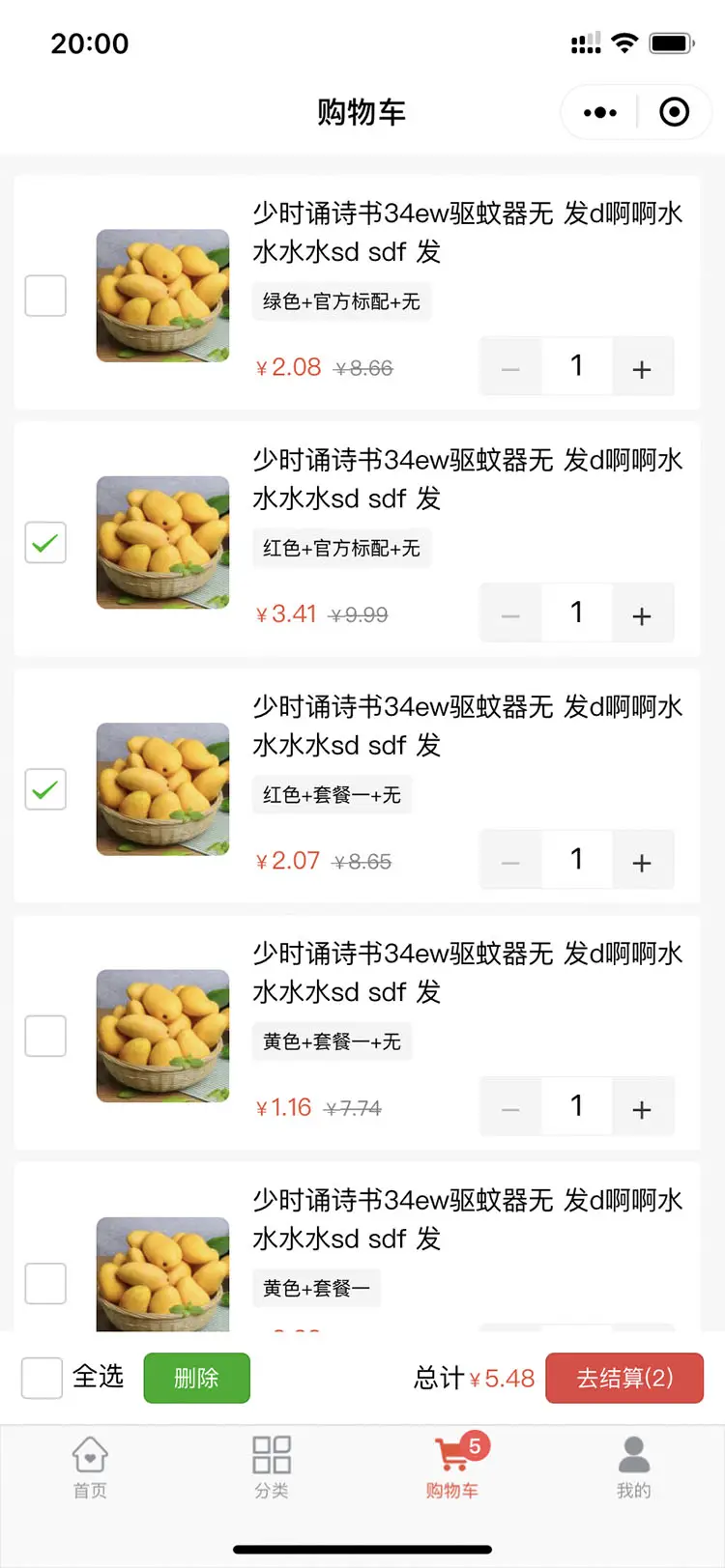This screenshot has width=725, height=1568.
Task: Toggle the 全选 select-all checkbox
Action: tap(43, 1378)
